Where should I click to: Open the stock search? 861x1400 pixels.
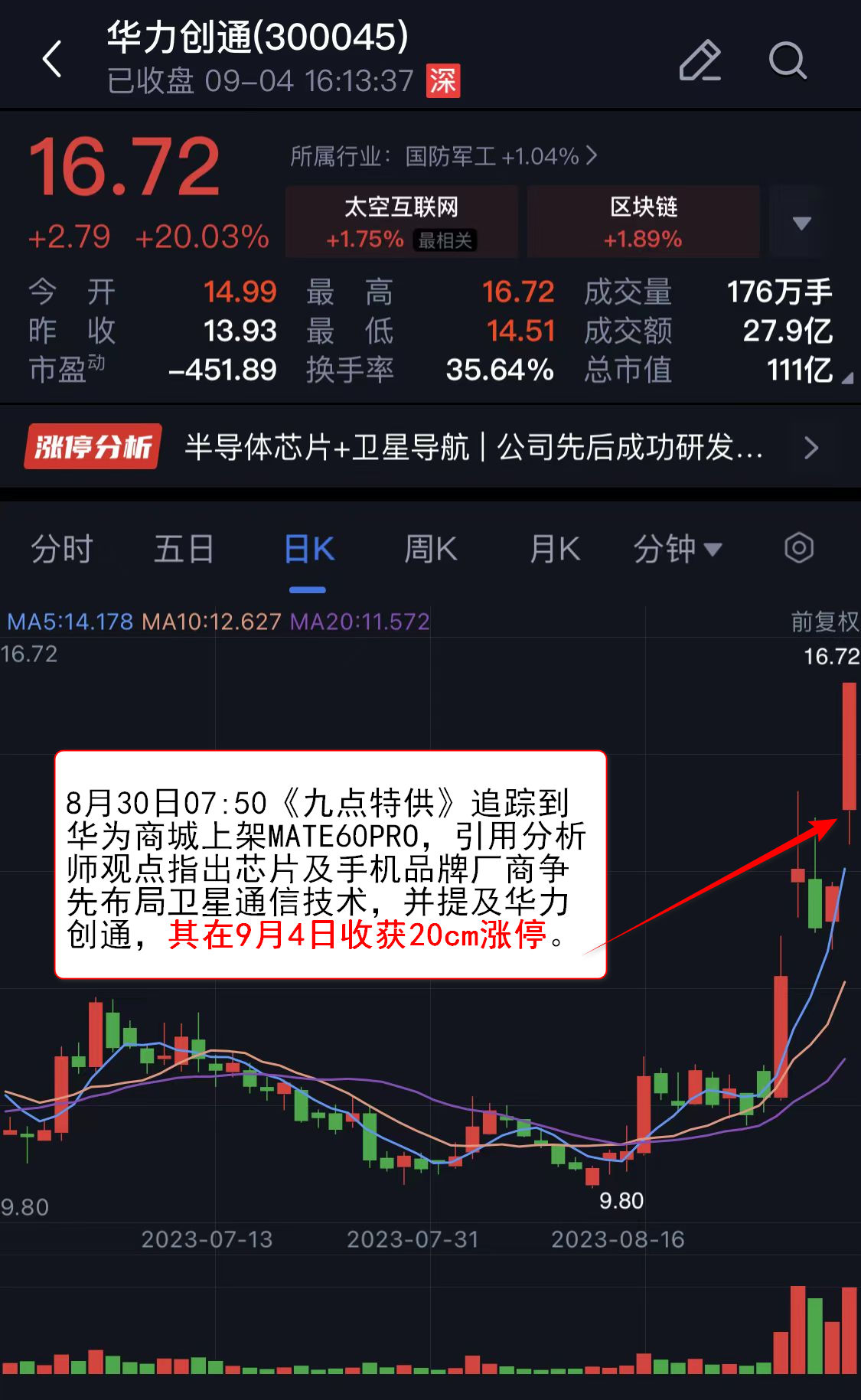[787, 60]
